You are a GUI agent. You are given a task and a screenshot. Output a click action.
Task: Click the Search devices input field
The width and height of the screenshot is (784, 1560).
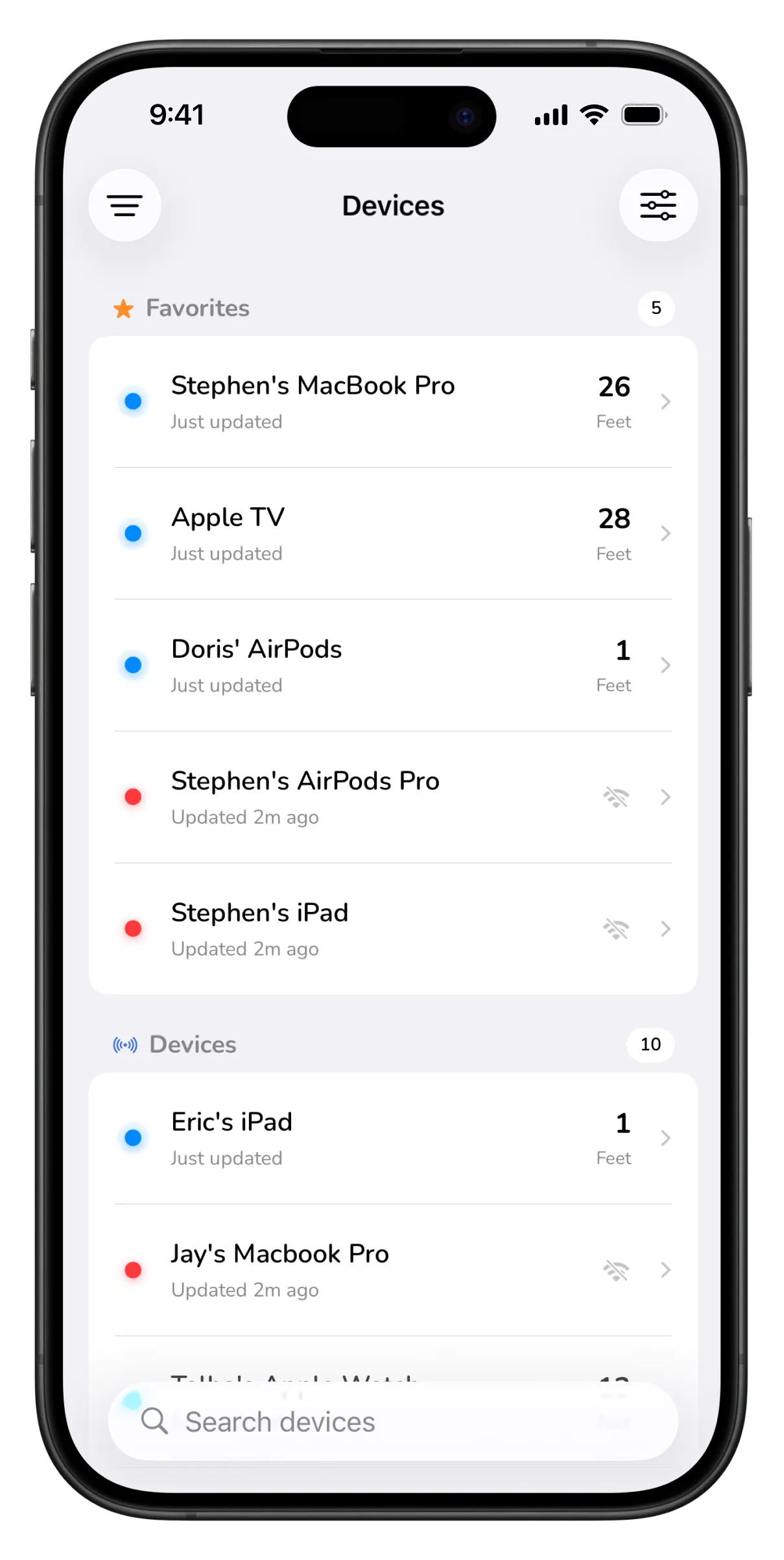point(389,1421)
